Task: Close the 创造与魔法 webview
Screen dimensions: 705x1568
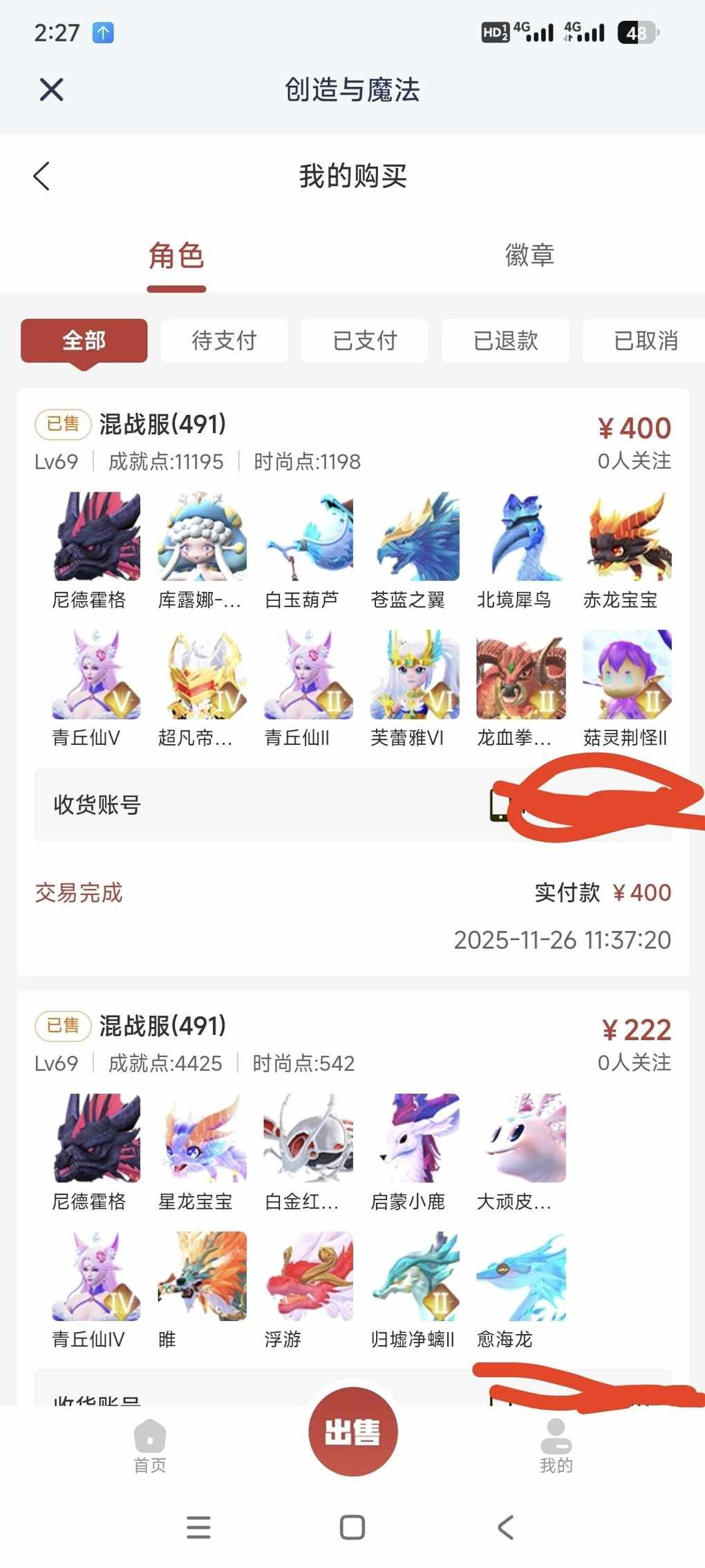Action: [51, 90]
